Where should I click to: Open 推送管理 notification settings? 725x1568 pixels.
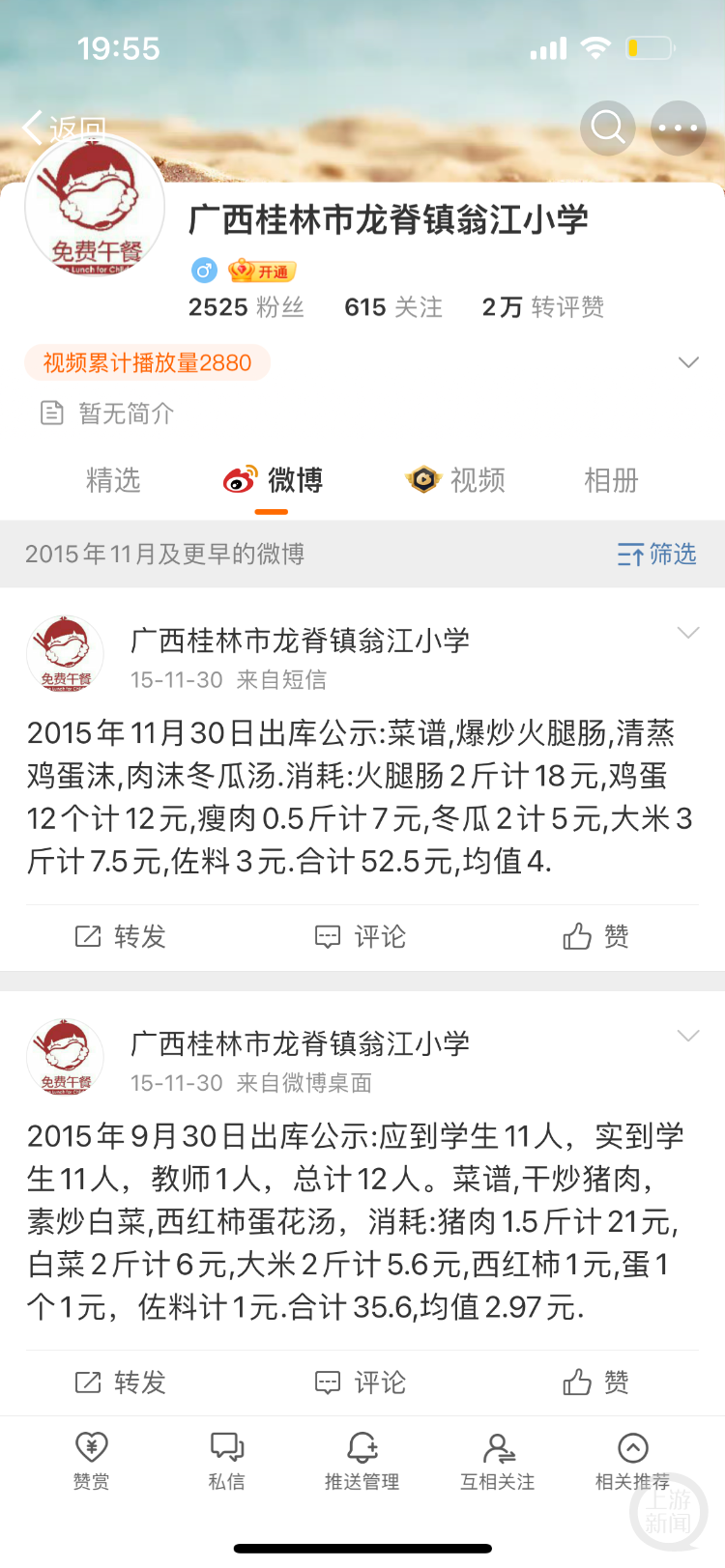pos(362,1460)
